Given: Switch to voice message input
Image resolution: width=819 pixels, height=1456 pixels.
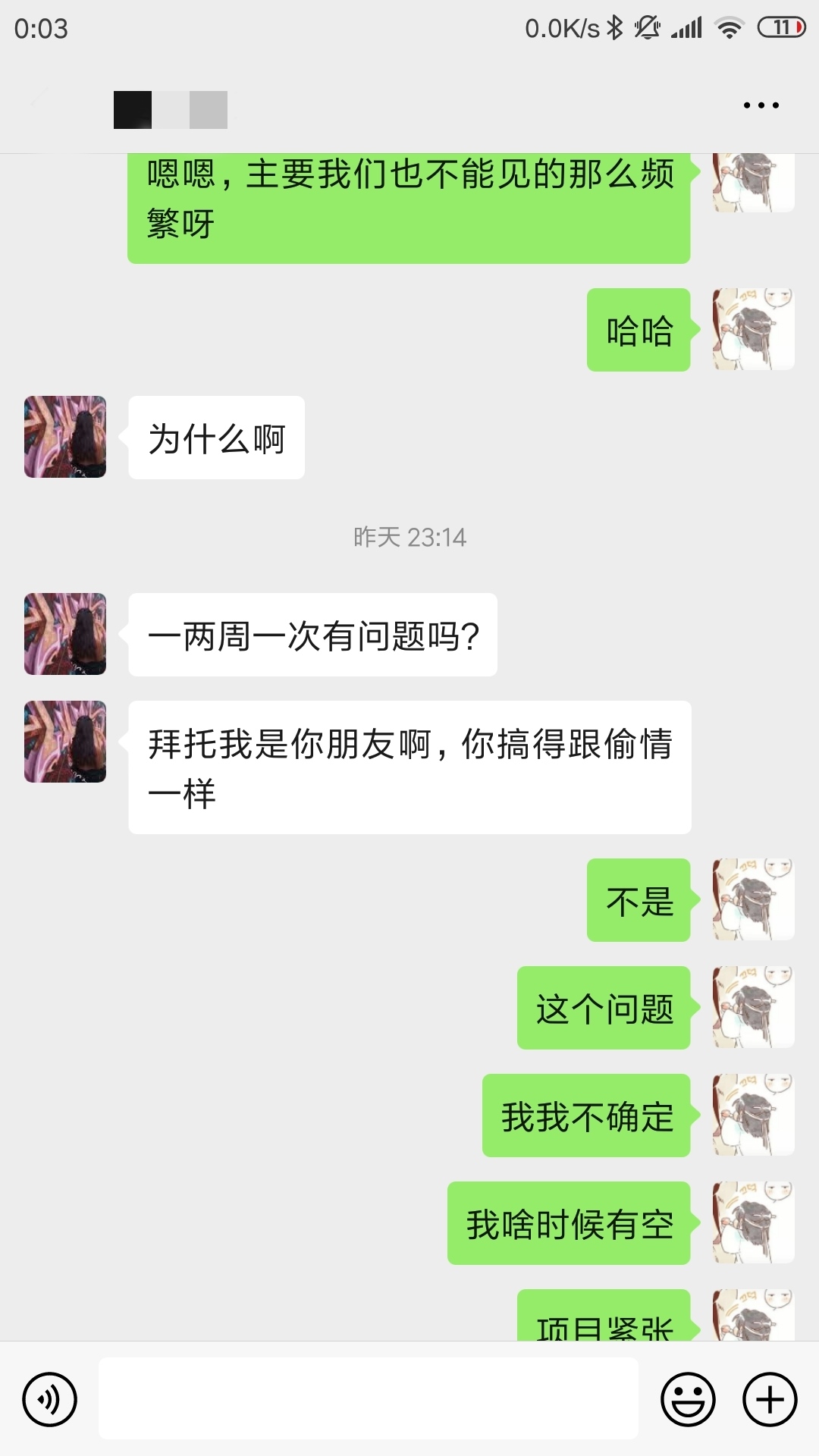Looking at the screenshot, I should pyautogui.click(x=50, y=1399).
